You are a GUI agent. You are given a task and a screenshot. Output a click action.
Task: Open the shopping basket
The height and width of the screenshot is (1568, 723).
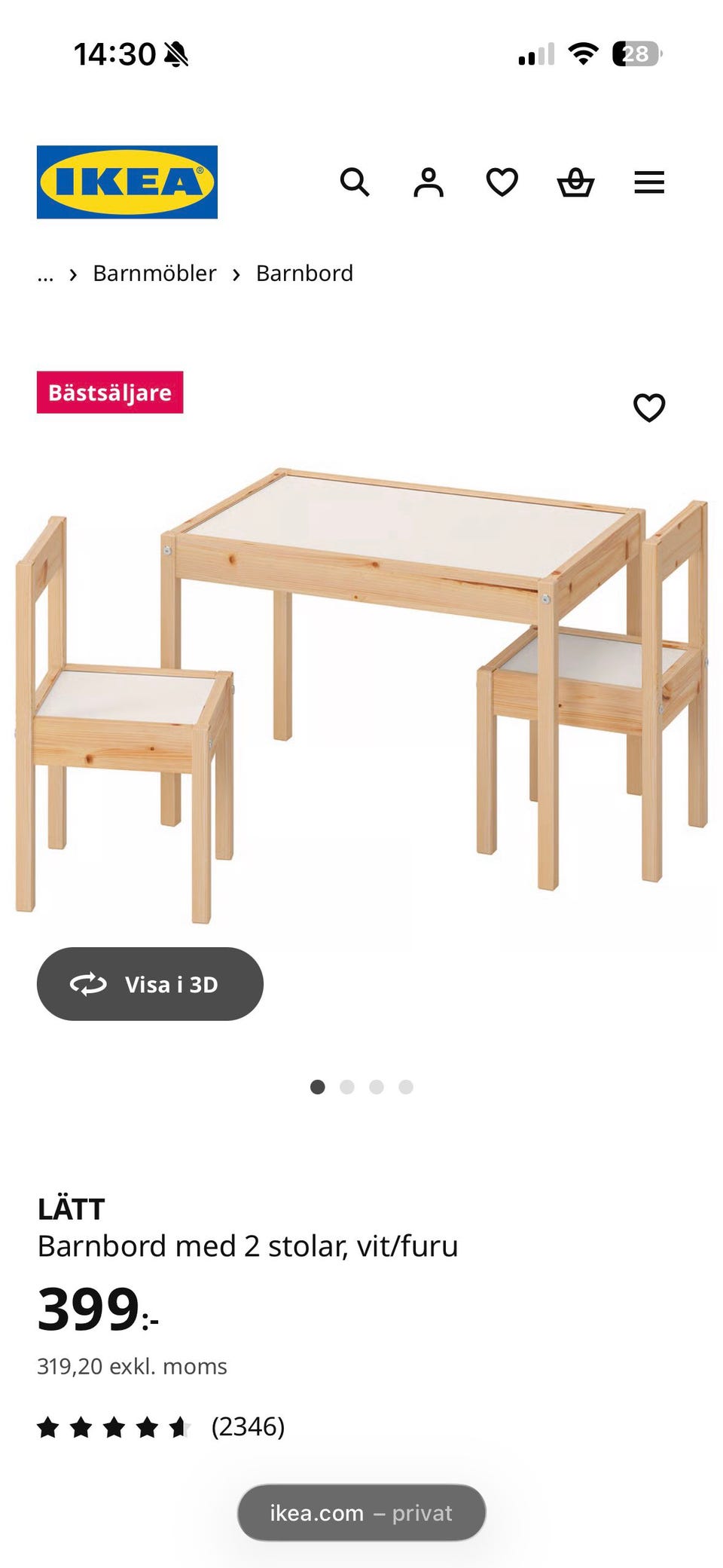[575, 182]
